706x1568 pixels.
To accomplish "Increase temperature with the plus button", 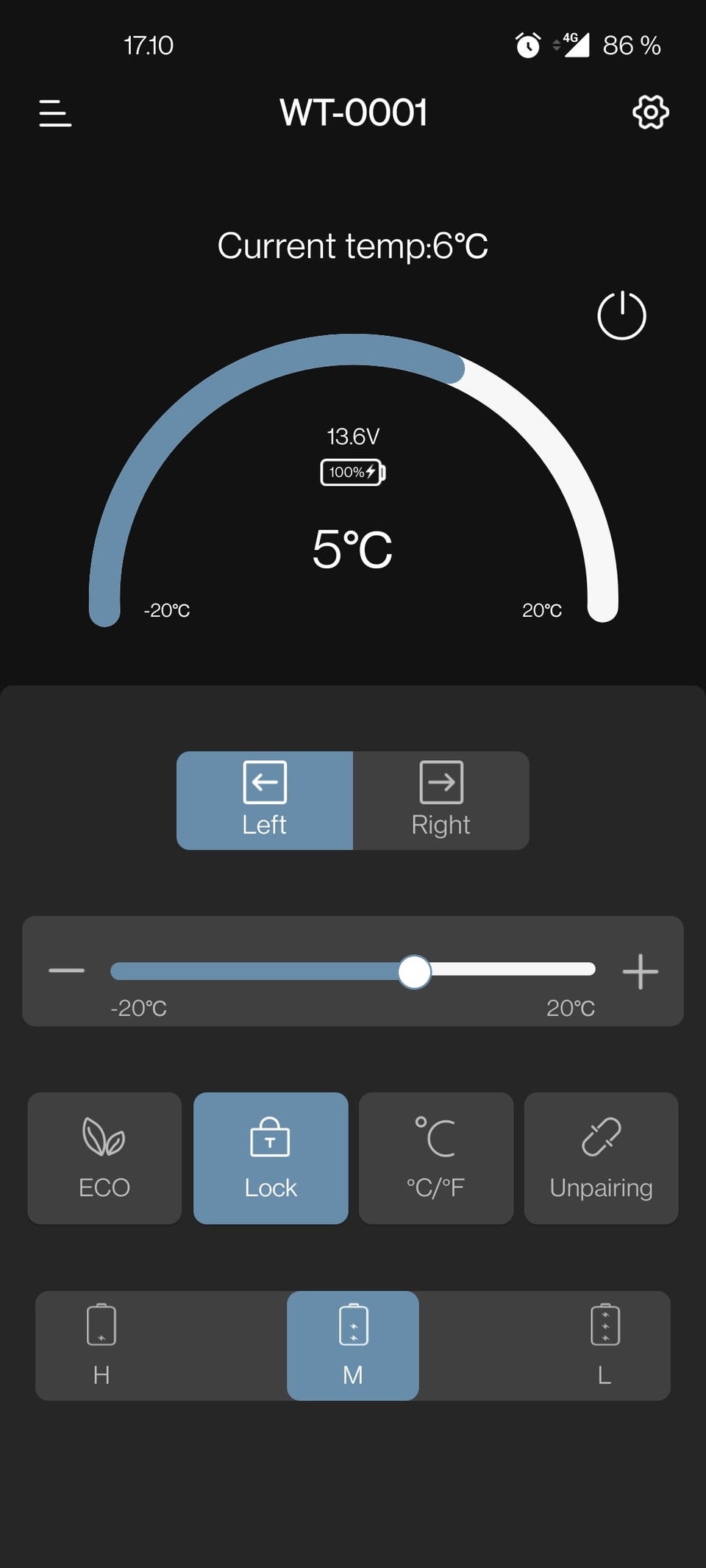I will click(x=641, y=971).
